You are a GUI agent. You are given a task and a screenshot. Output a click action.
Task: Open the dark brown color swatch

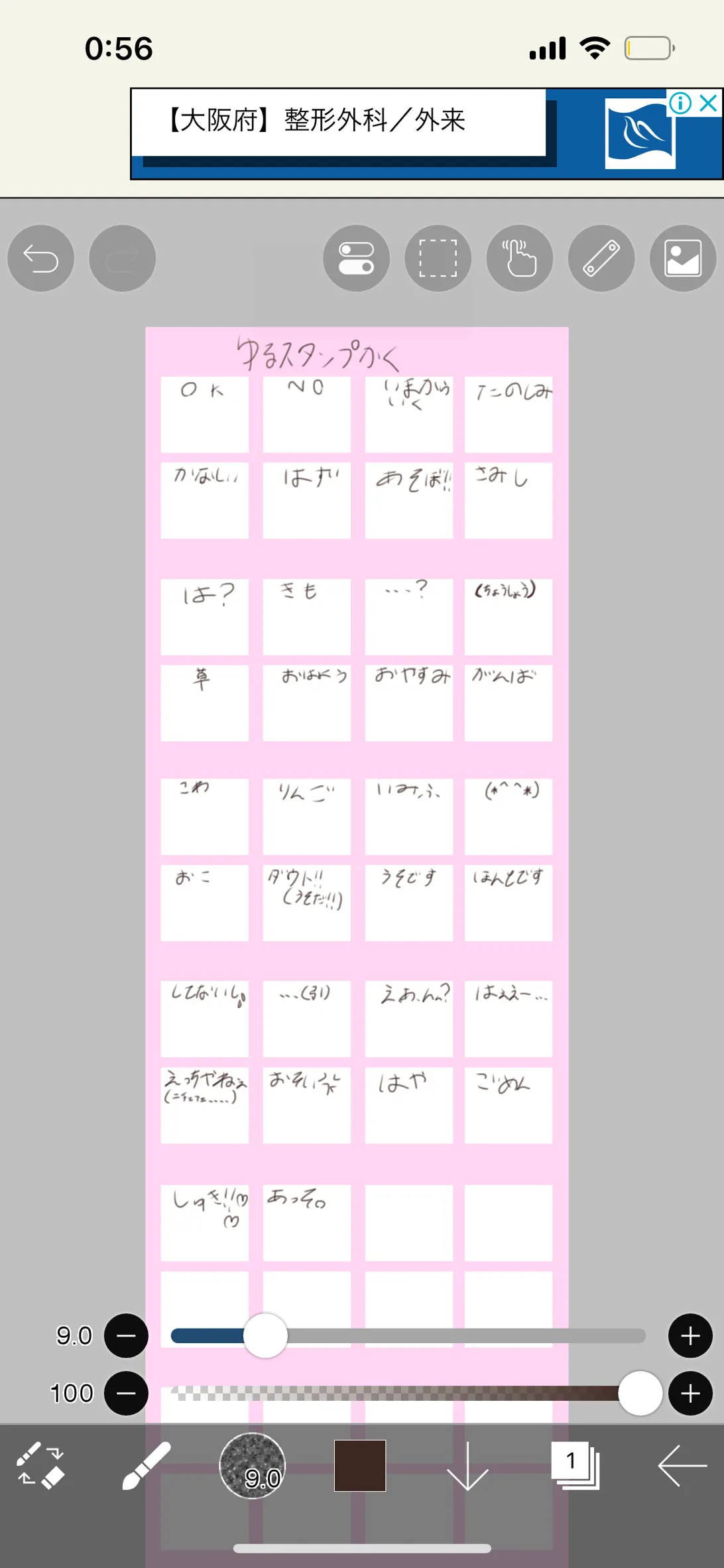point(360,1466)
